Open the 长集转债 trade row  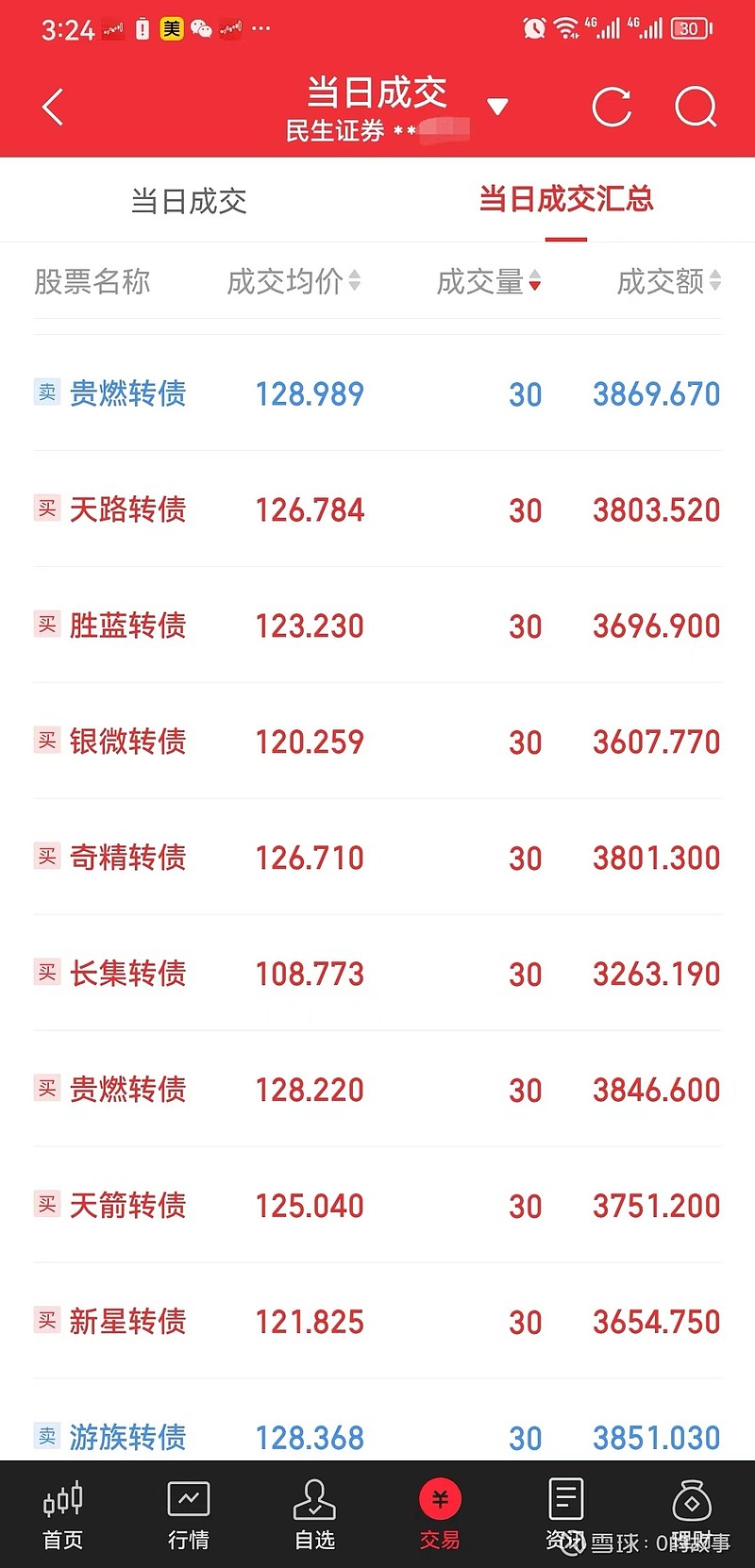(377, 974)
